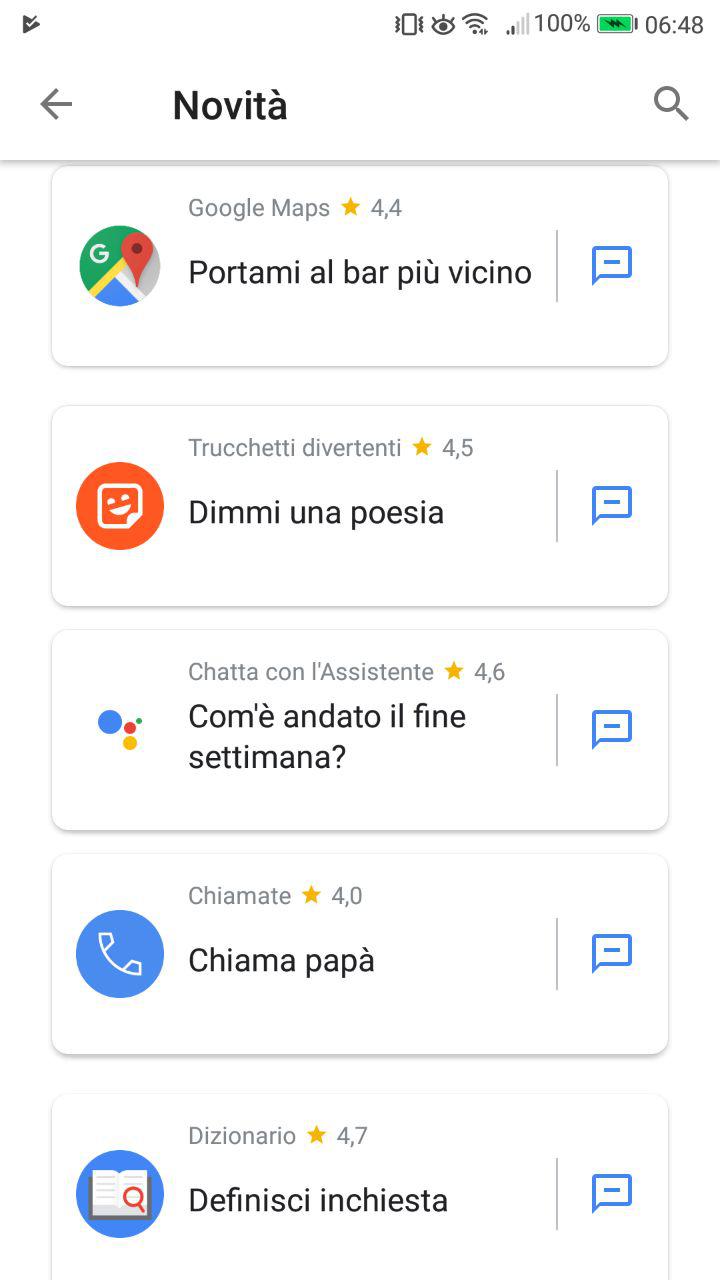Open the Chiamate card

click(x=360, y=954)
